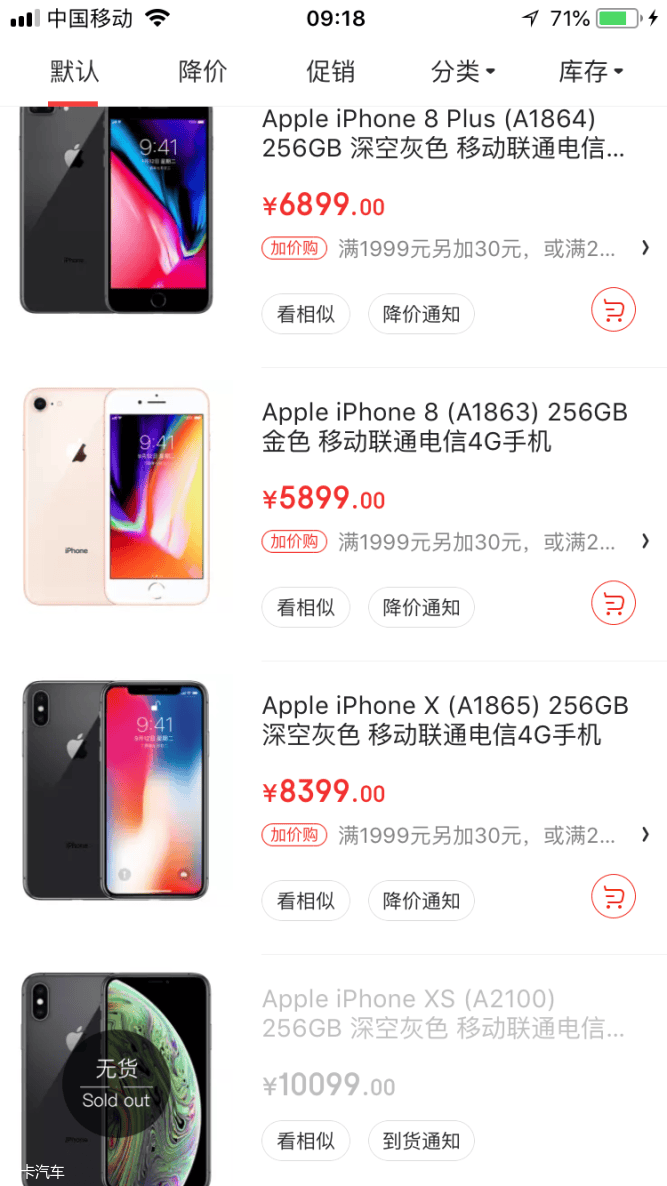Request 到货通知 for iPhone XS
The height and width of the screenshot is (1186, 667).
point(421,1141)
